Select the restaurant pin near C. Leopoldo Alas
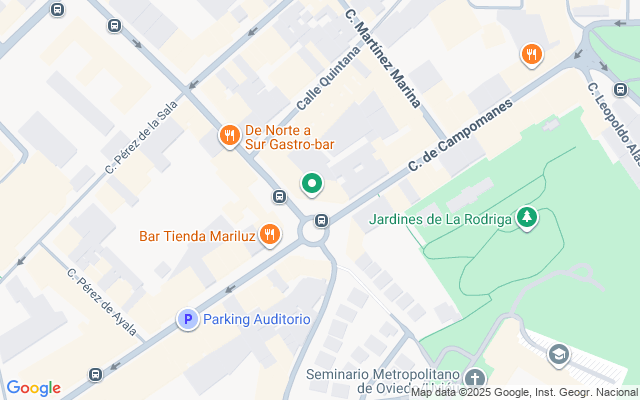 pyautogui.click(x=531, y=55)
